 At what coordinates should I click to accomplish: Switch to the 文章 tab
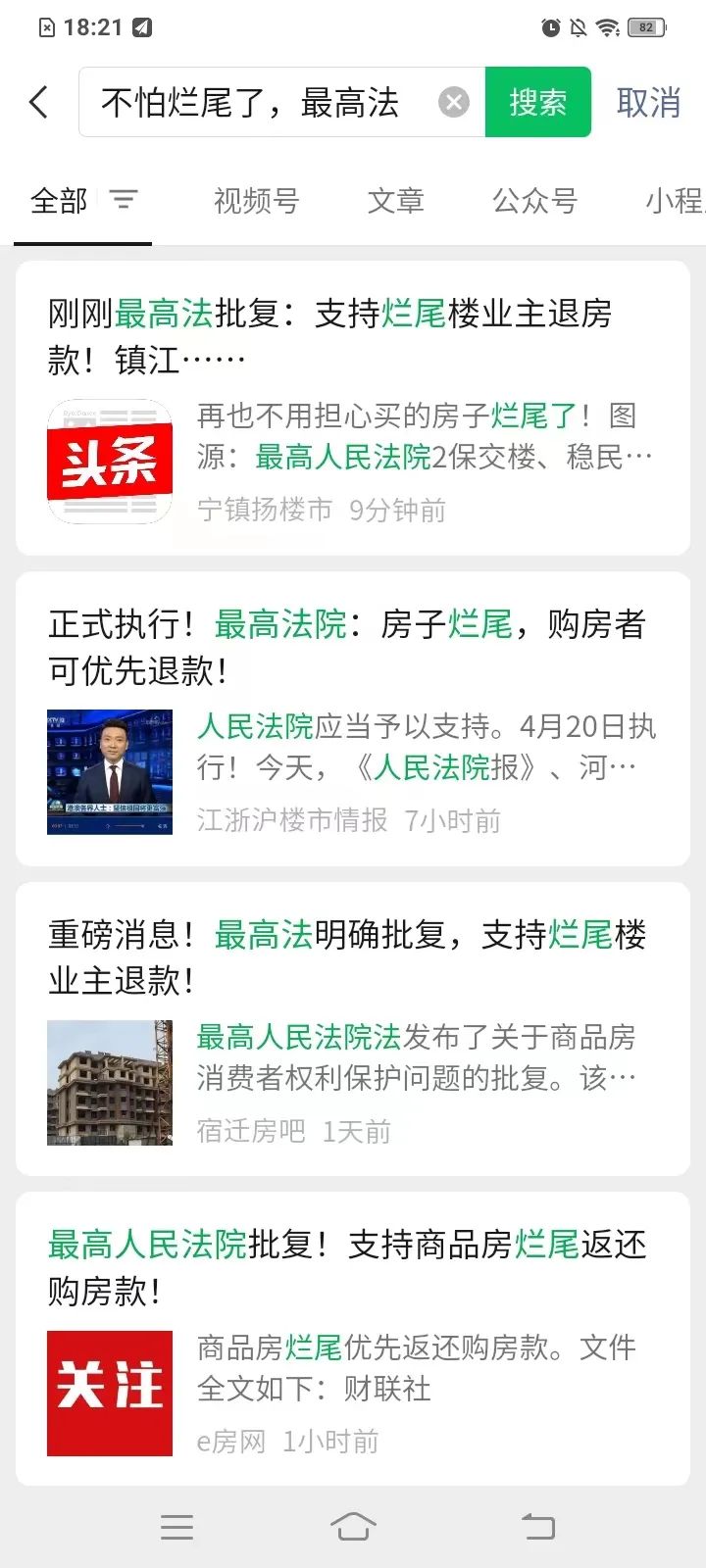pos(395,201)
